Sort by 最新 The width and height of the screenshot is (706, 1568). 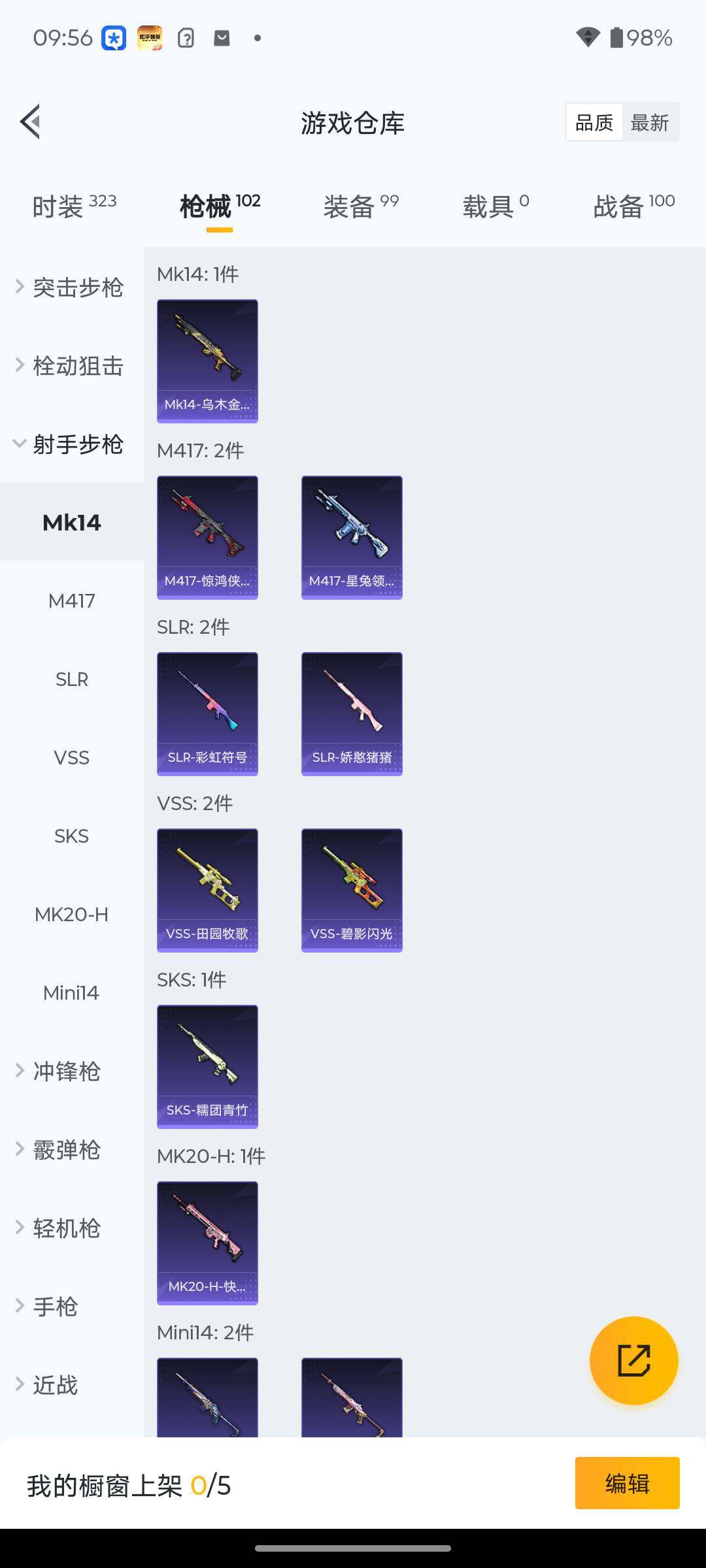(x=649, y=122)
